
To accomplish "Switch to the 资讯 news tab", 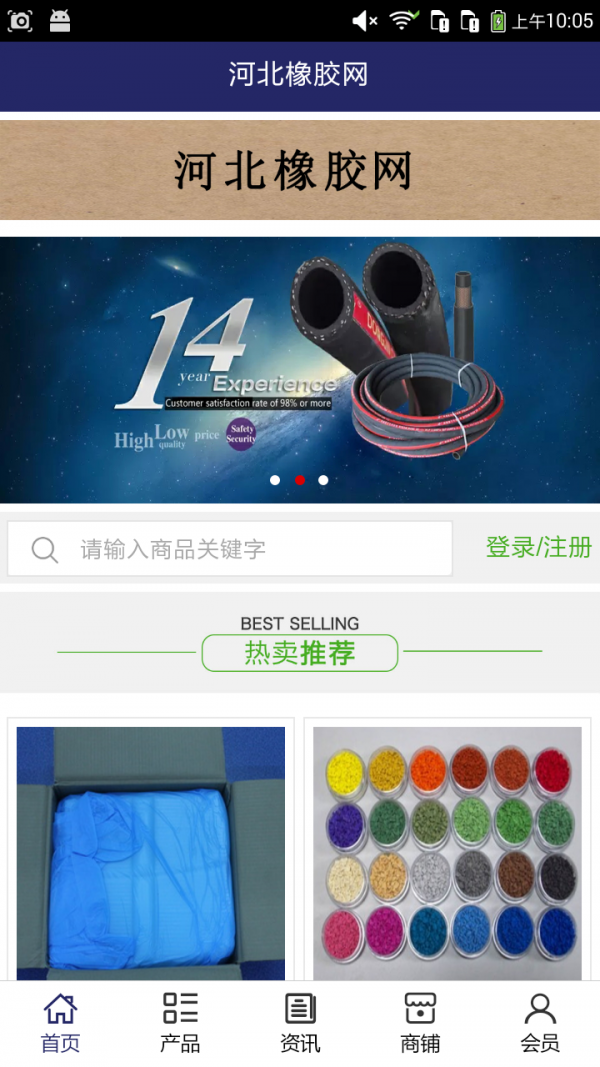I will tap(300, 1023).
